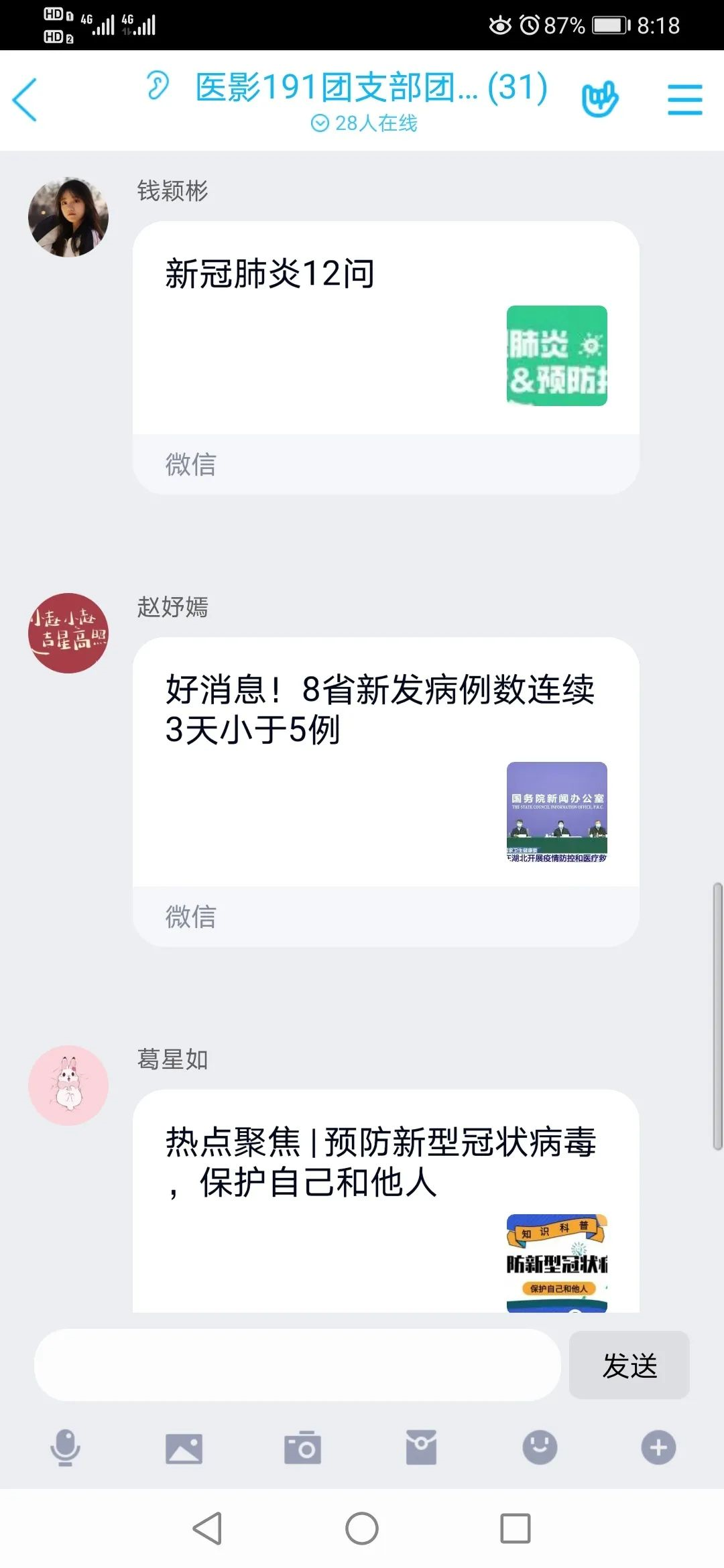
Task: Open the hand gesture icon in header
Action: click(x=599, y=99)
